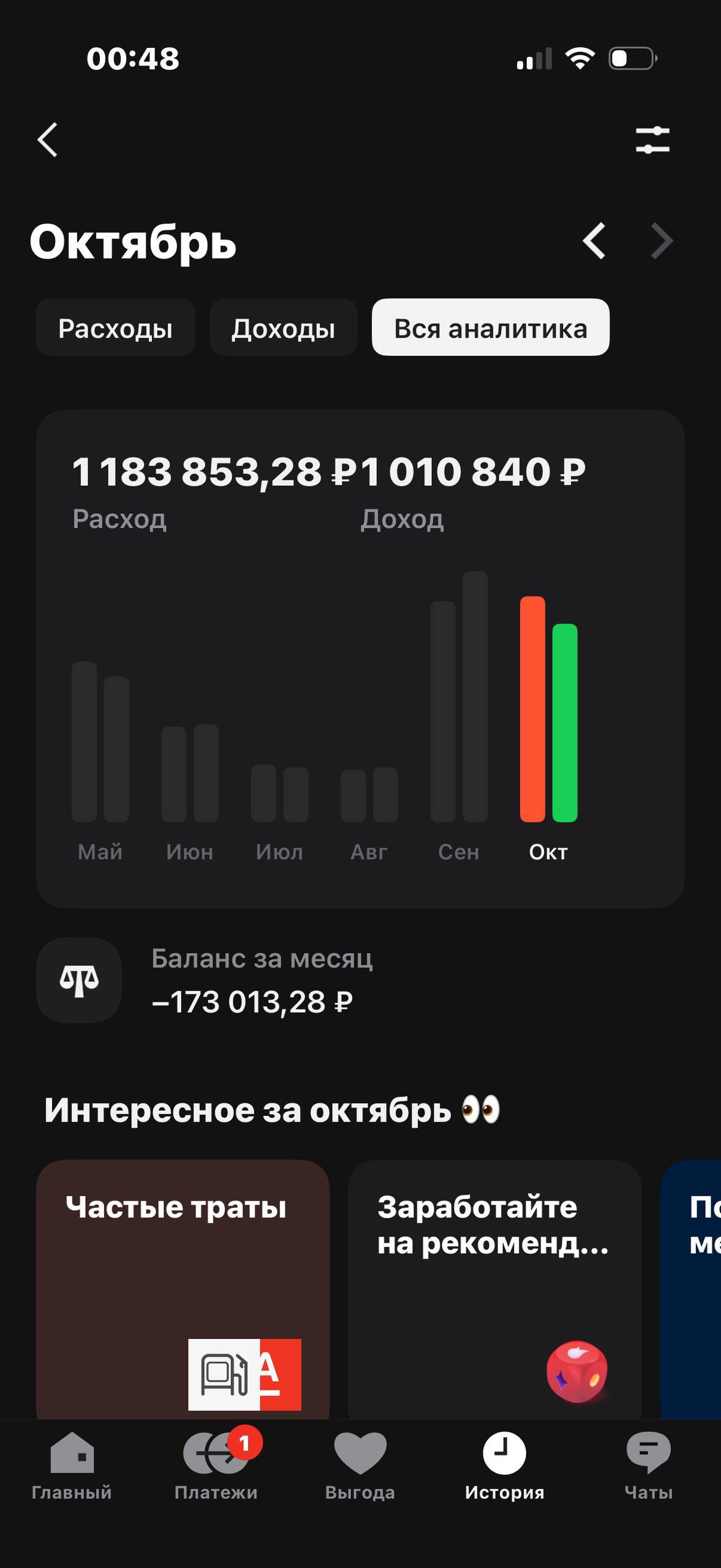Show the previous month's analytics
Image resolution: width=721 pixels, height=1568 pixels.
[594, 241]
